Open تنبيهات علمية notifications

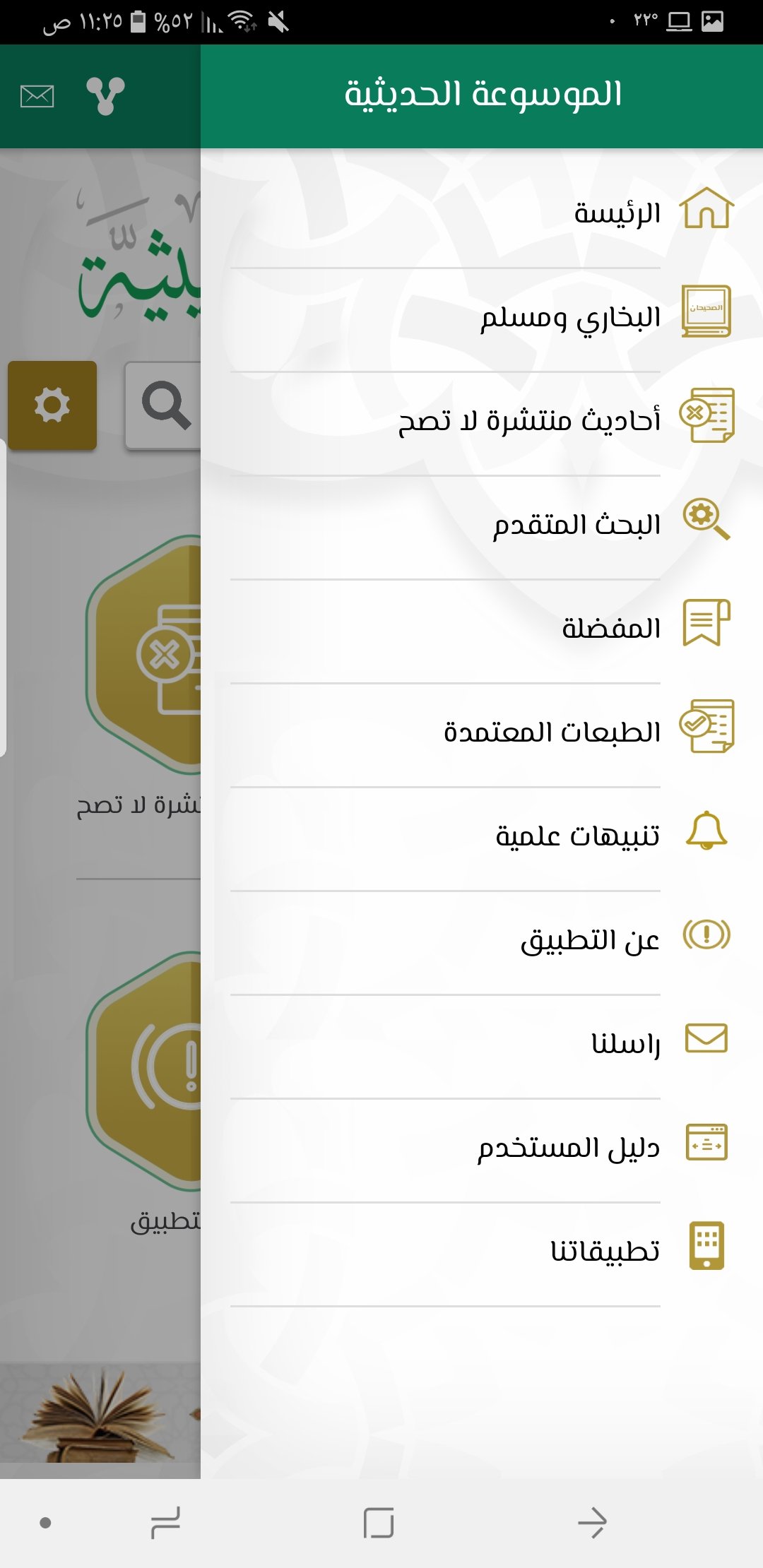(x=577, y=836)
